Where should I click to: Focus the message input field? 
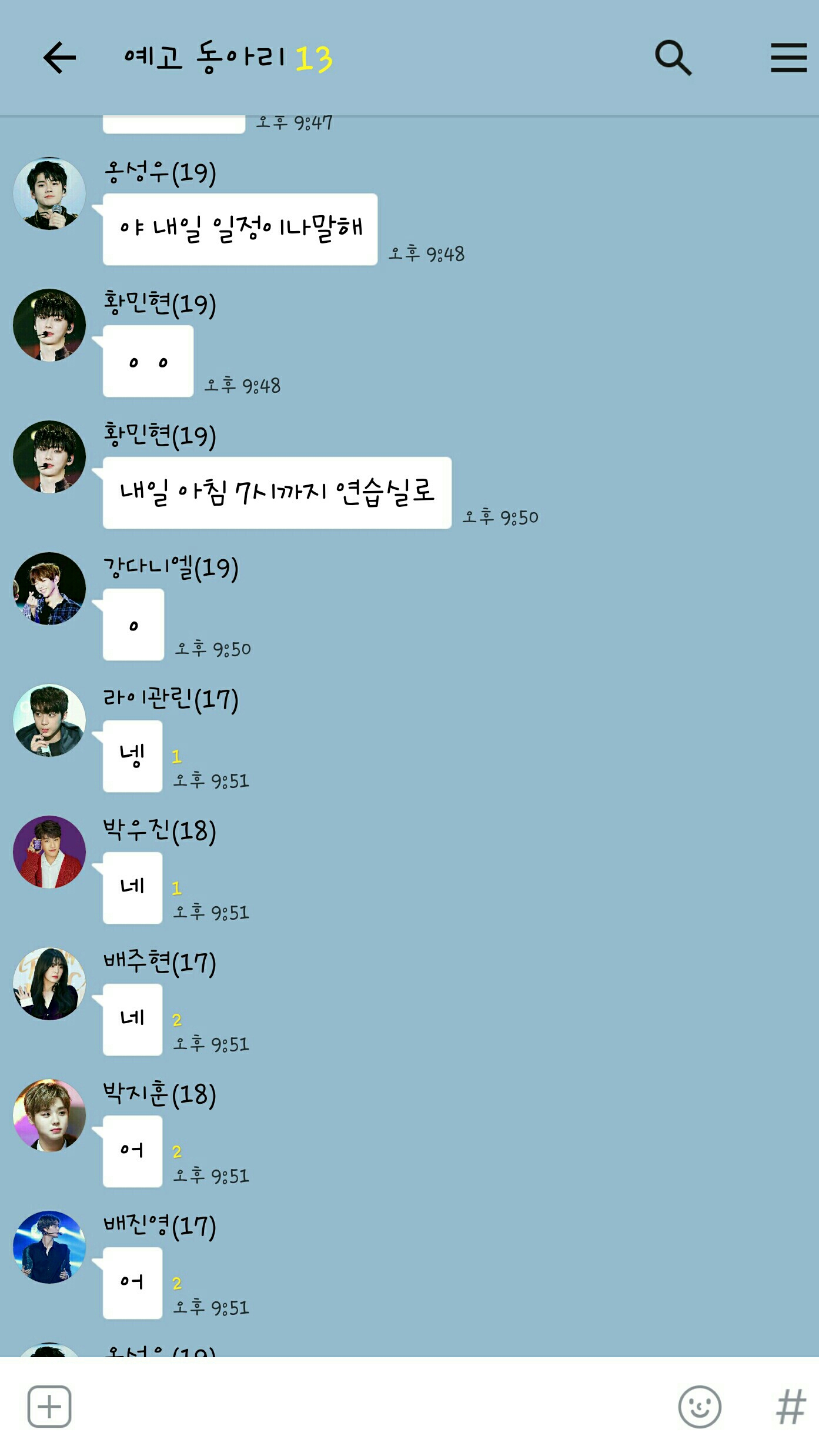click(x=370, y=1407)
